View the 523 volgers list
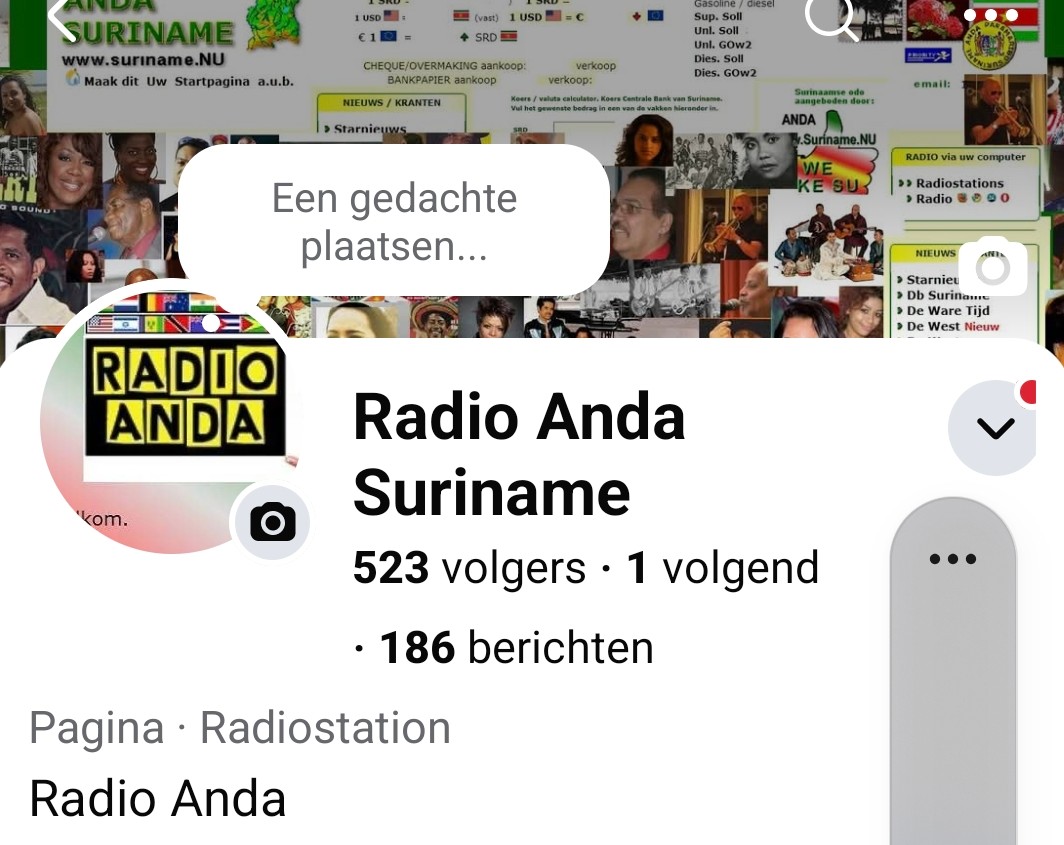This screenshot has height=845, width=1064. pos(469,568)
